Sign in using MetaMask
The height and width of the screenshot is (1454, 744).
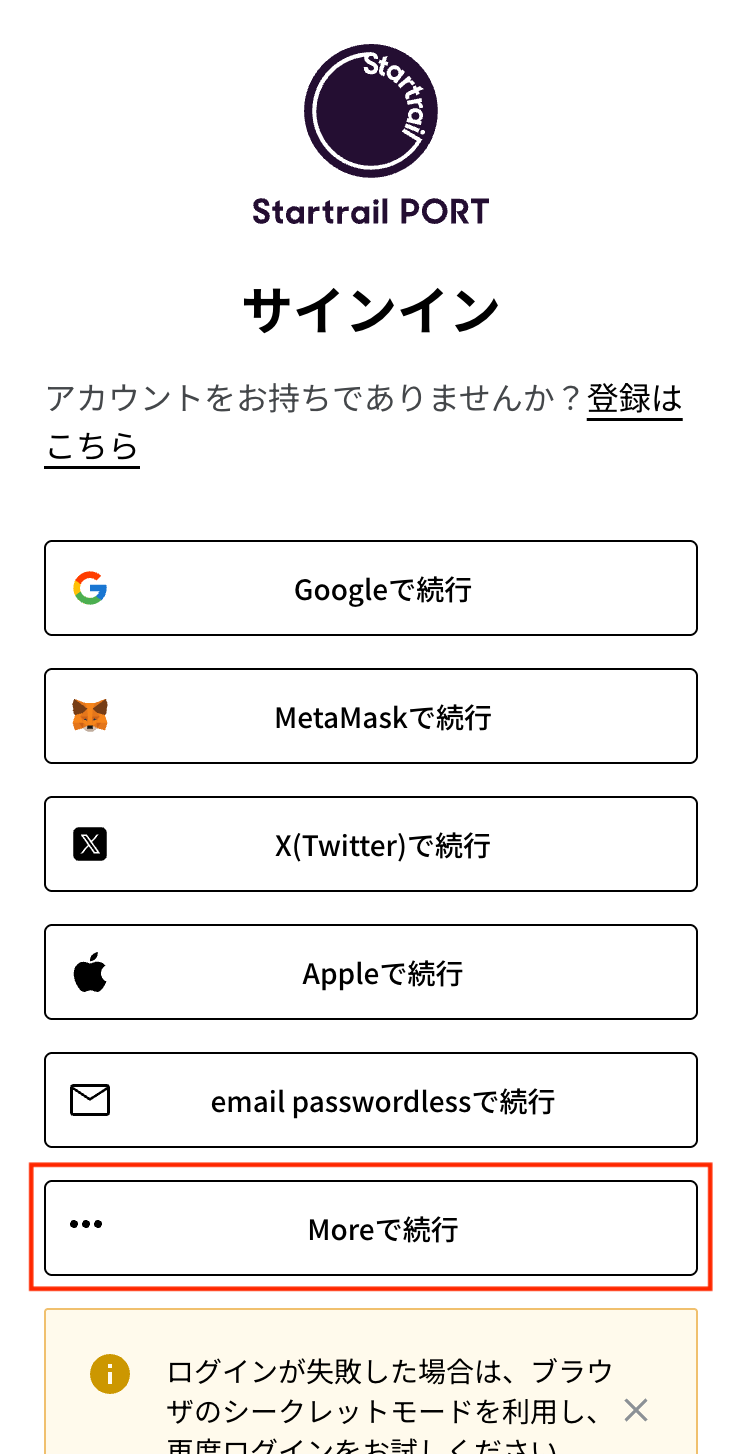(371, 716)
